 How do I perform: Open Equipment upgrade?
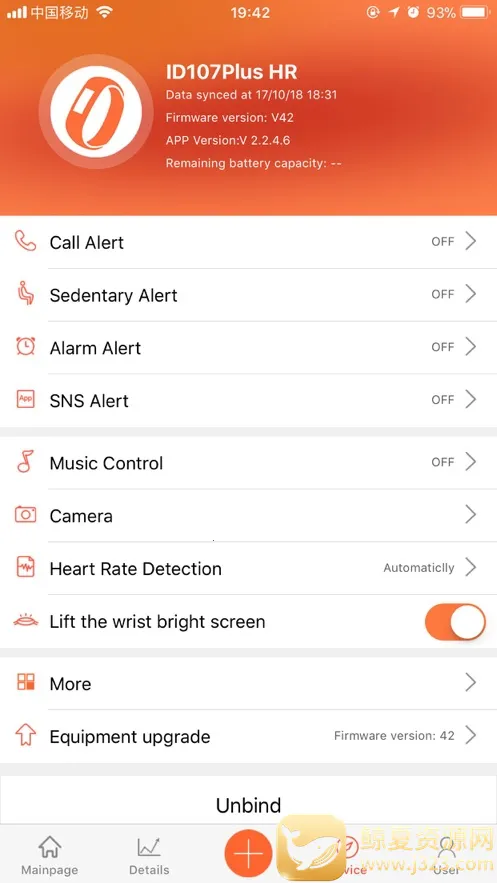pos(248,736)
